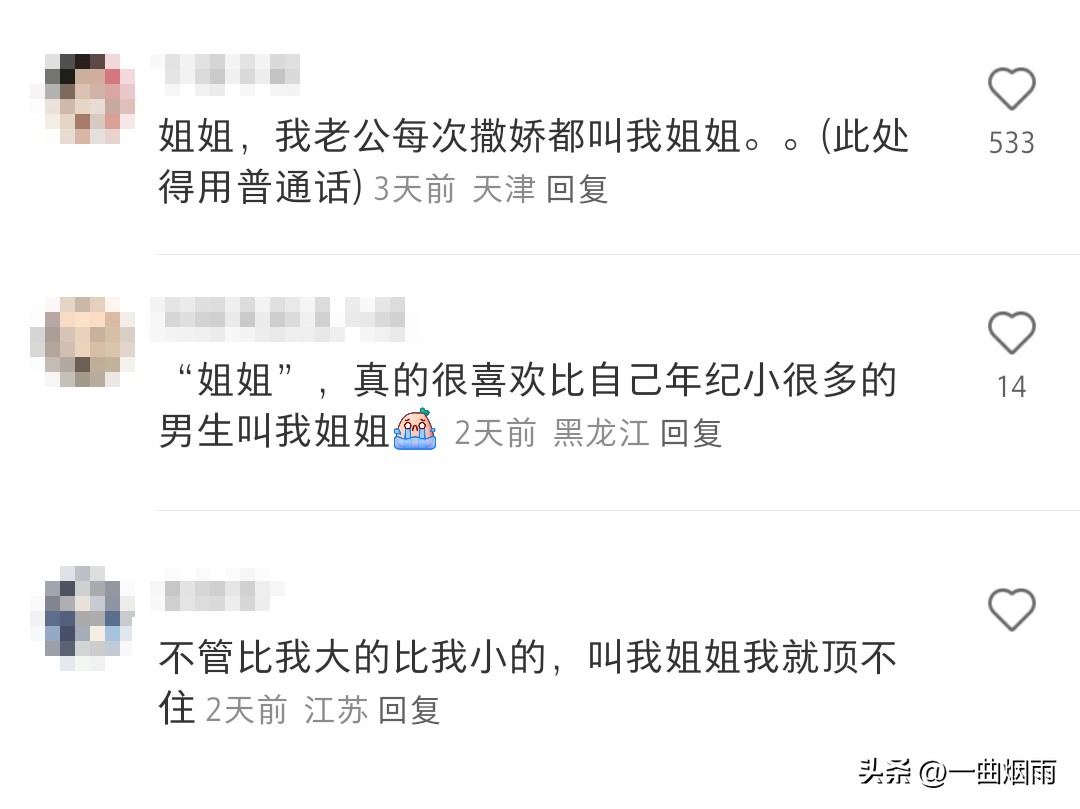Reply to the Jiangsu comment
This screenshot has width=1080, height=809.
pos(410,710)
